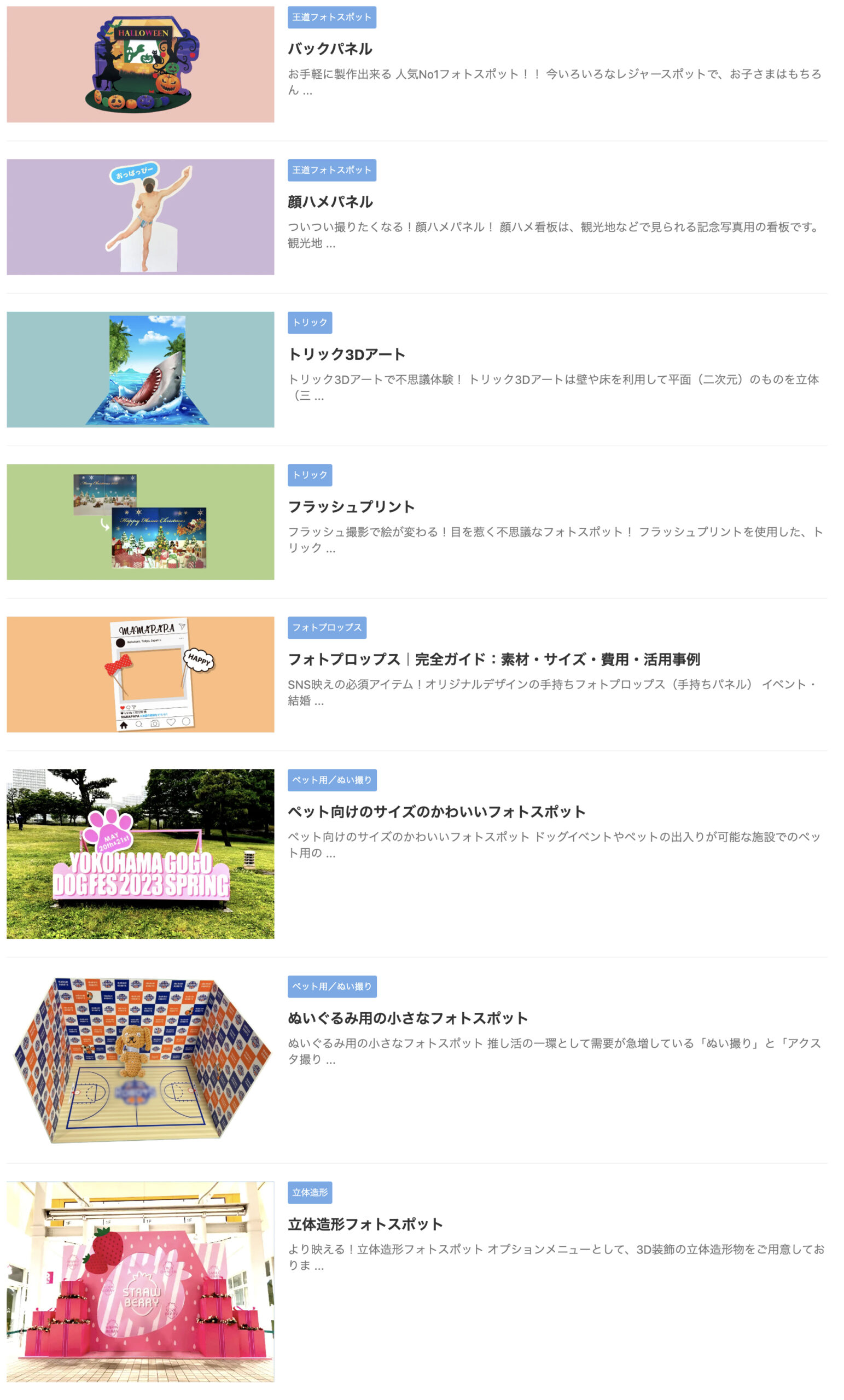Screen dimensions: 844x1400
Task: Open the トリック3Dアート article
Action: click(346, 354)
